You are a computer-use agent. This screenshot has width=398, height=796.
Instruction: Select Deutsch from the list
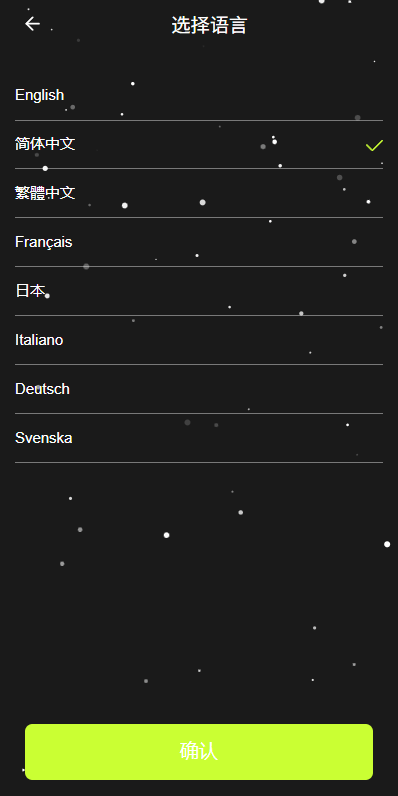pos(199,389)
